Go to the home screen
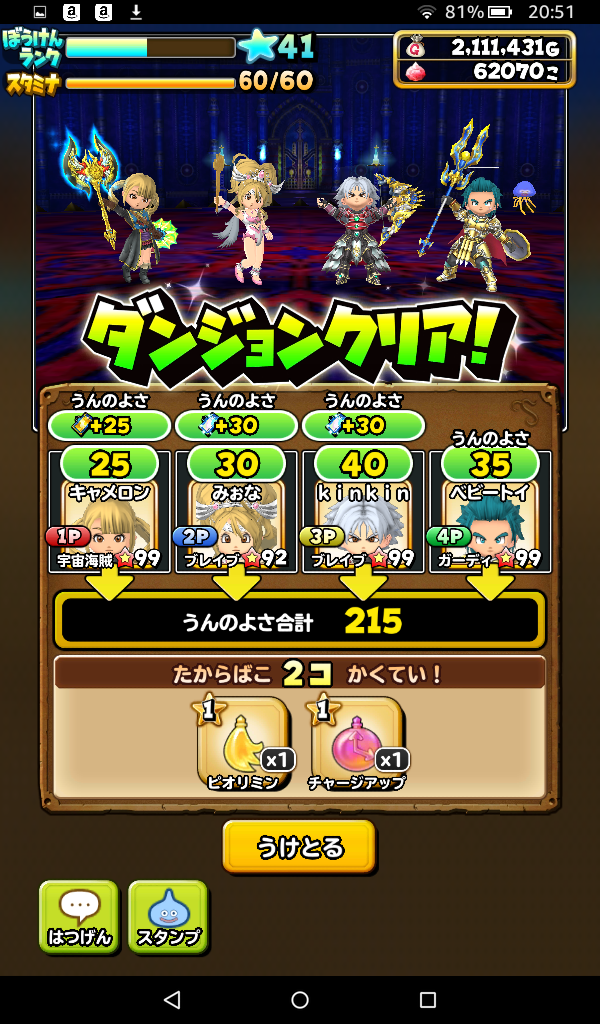Screen dimensions: 600x1024 [300, 999]
